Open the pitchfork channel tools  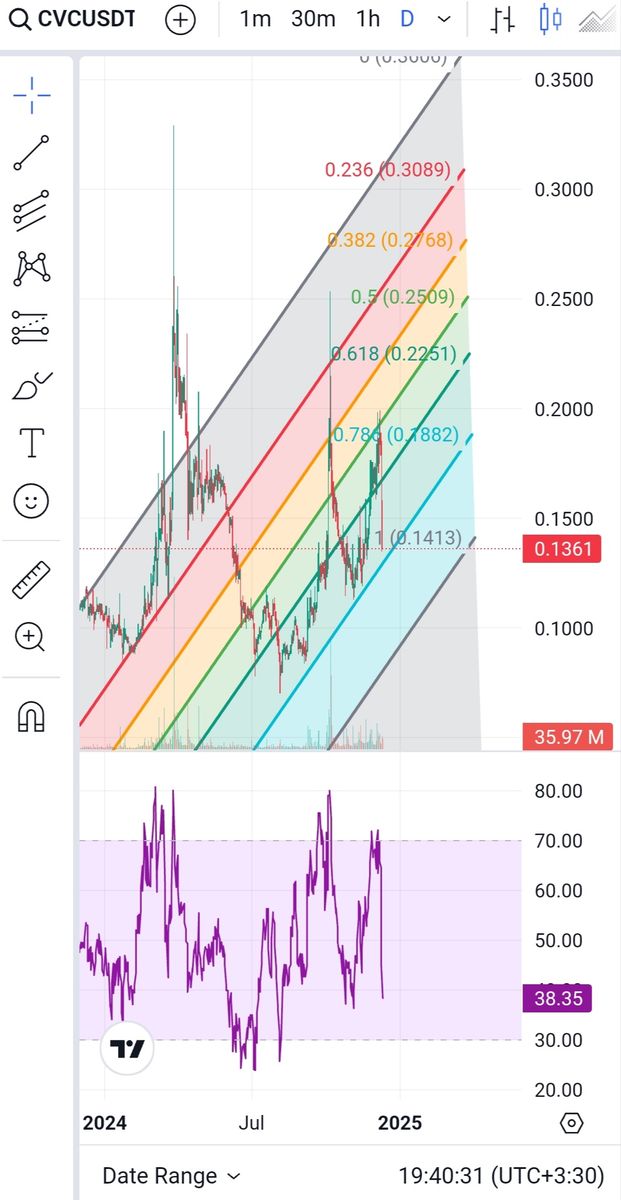(32, 210)
